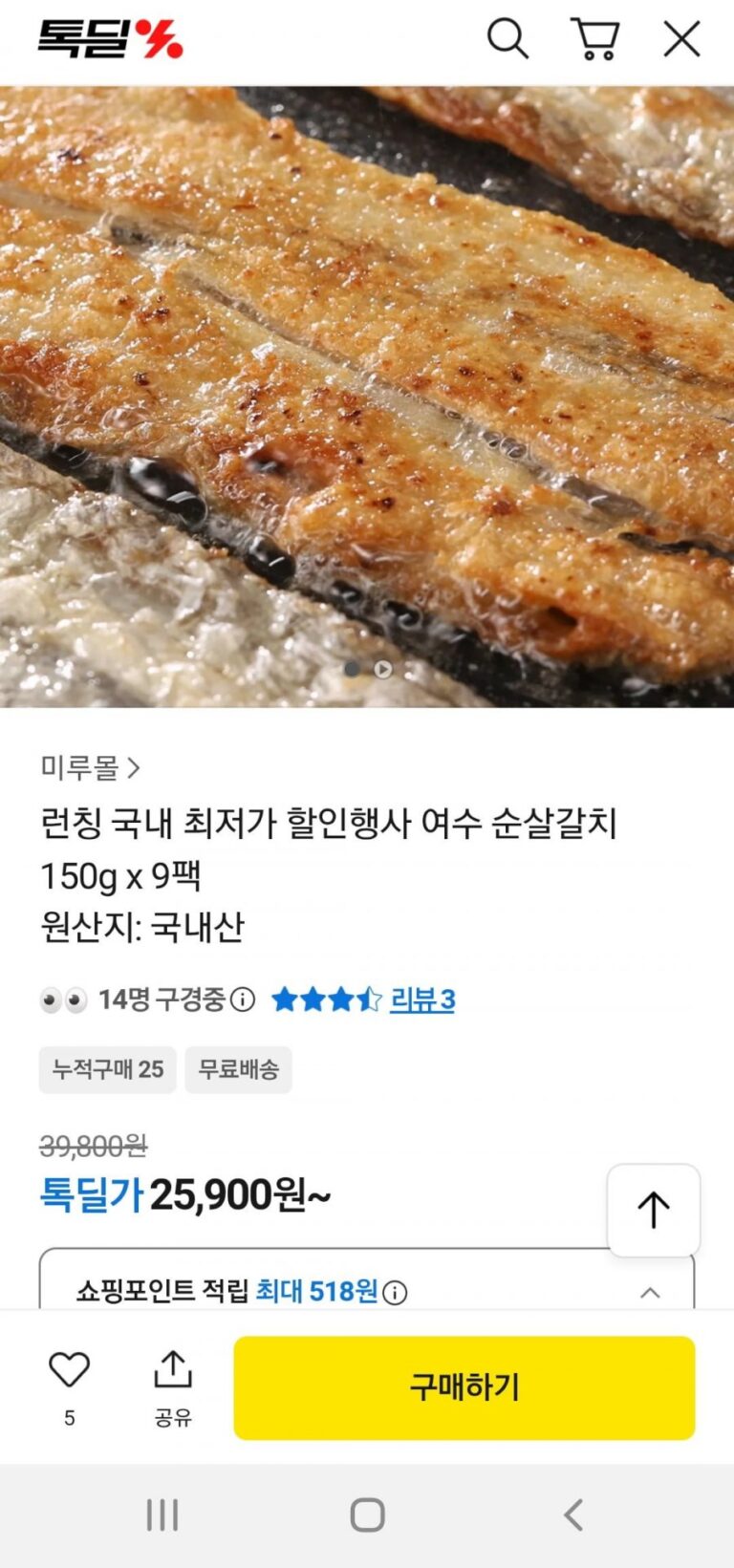Share this product via 공유
This screenshot has height=1568, width=734.
click(173, 1387)
